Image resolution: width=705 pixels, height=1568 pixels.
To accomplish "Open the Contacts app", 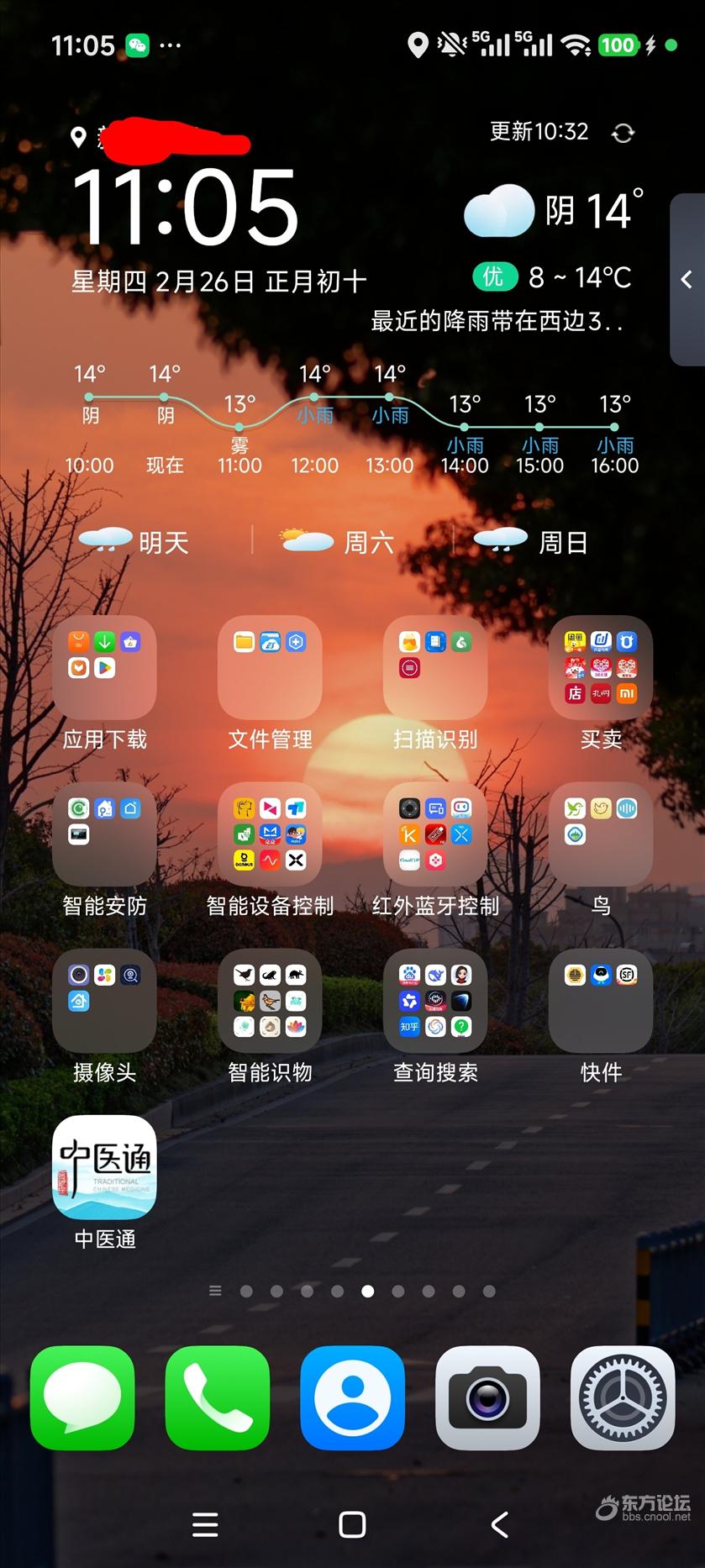I will click(353, 1398).
